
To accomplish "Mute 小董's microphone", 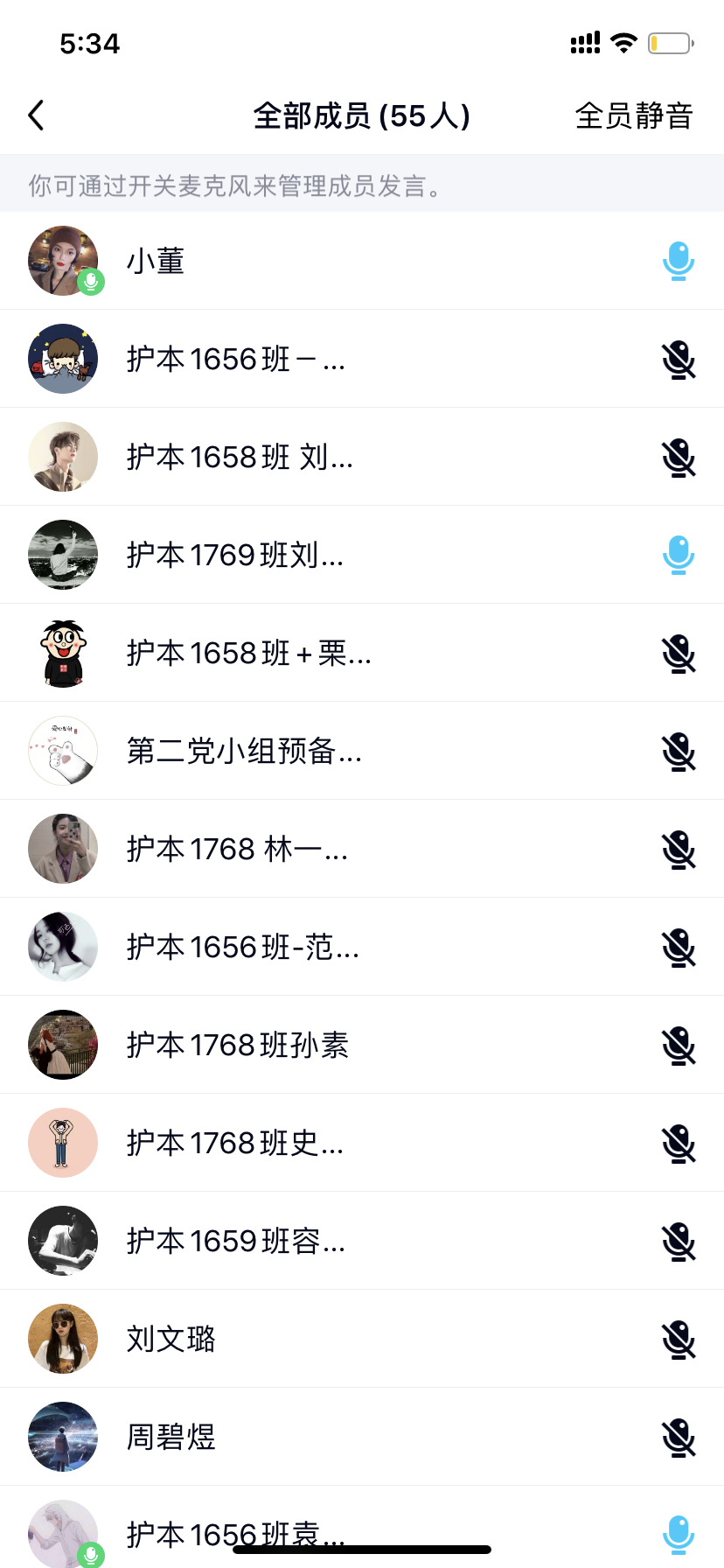I will 678,261.
